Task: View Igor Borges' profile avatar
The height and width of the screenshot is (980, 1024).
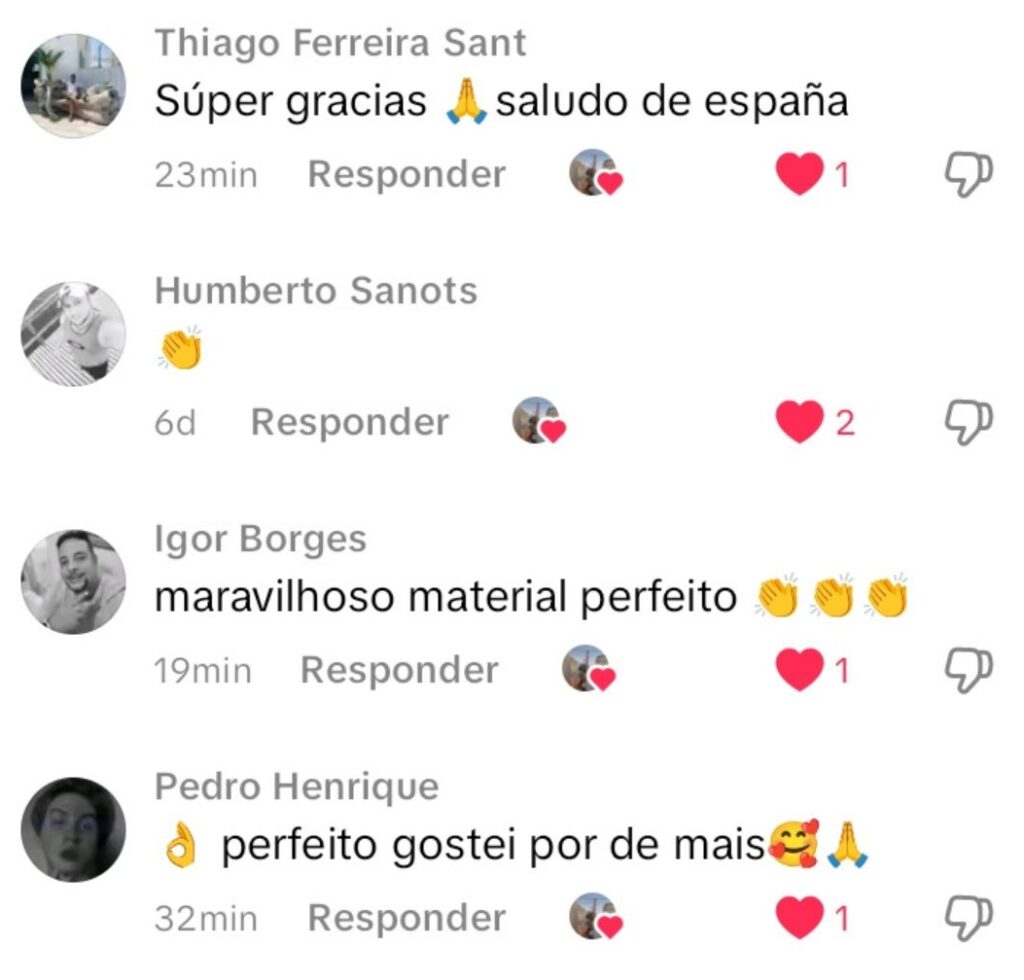Action: pos(73,581)
